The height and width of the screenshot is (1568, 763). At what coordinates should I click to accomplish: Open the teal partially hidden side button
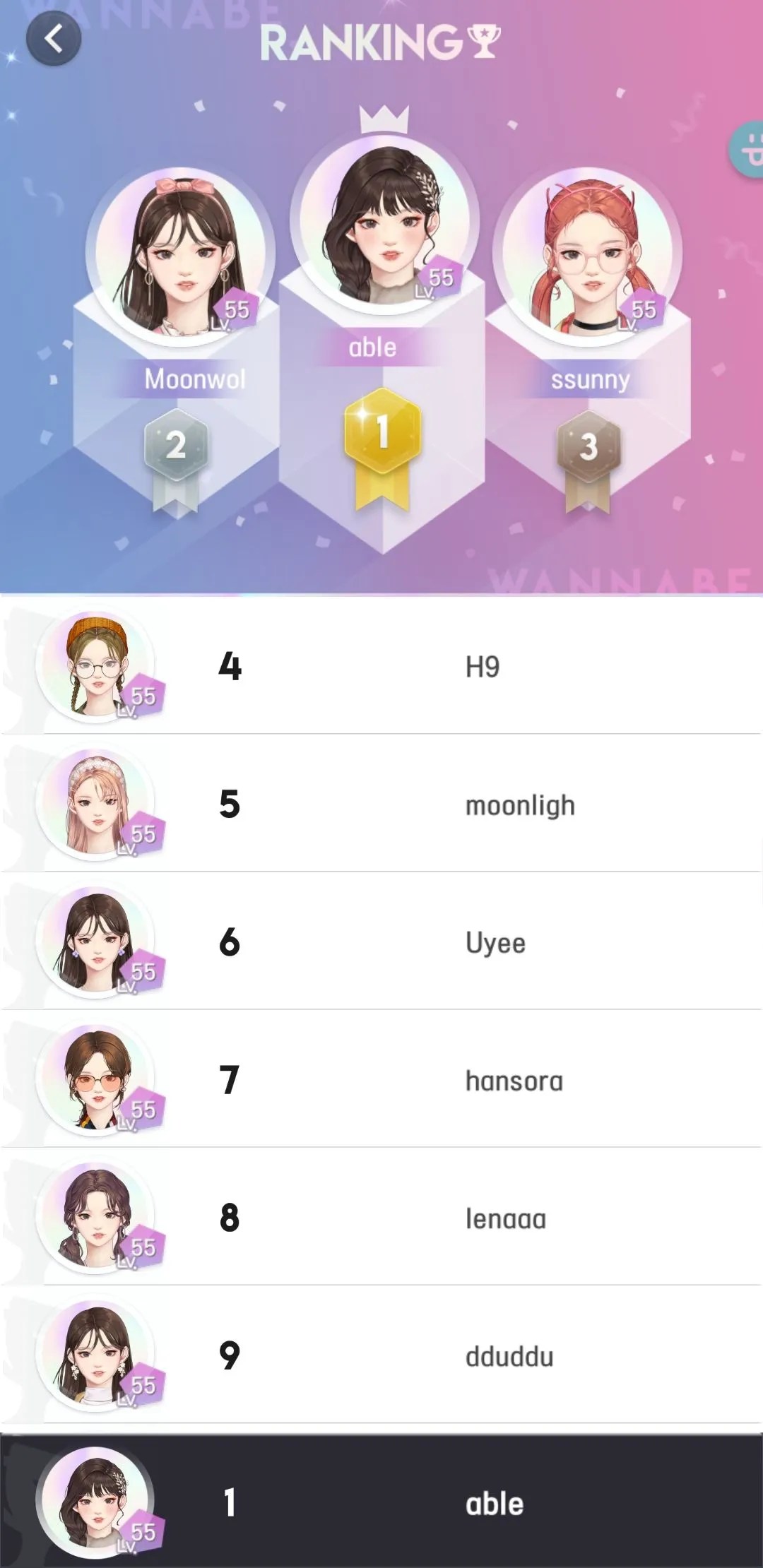(x=747, y=149)
